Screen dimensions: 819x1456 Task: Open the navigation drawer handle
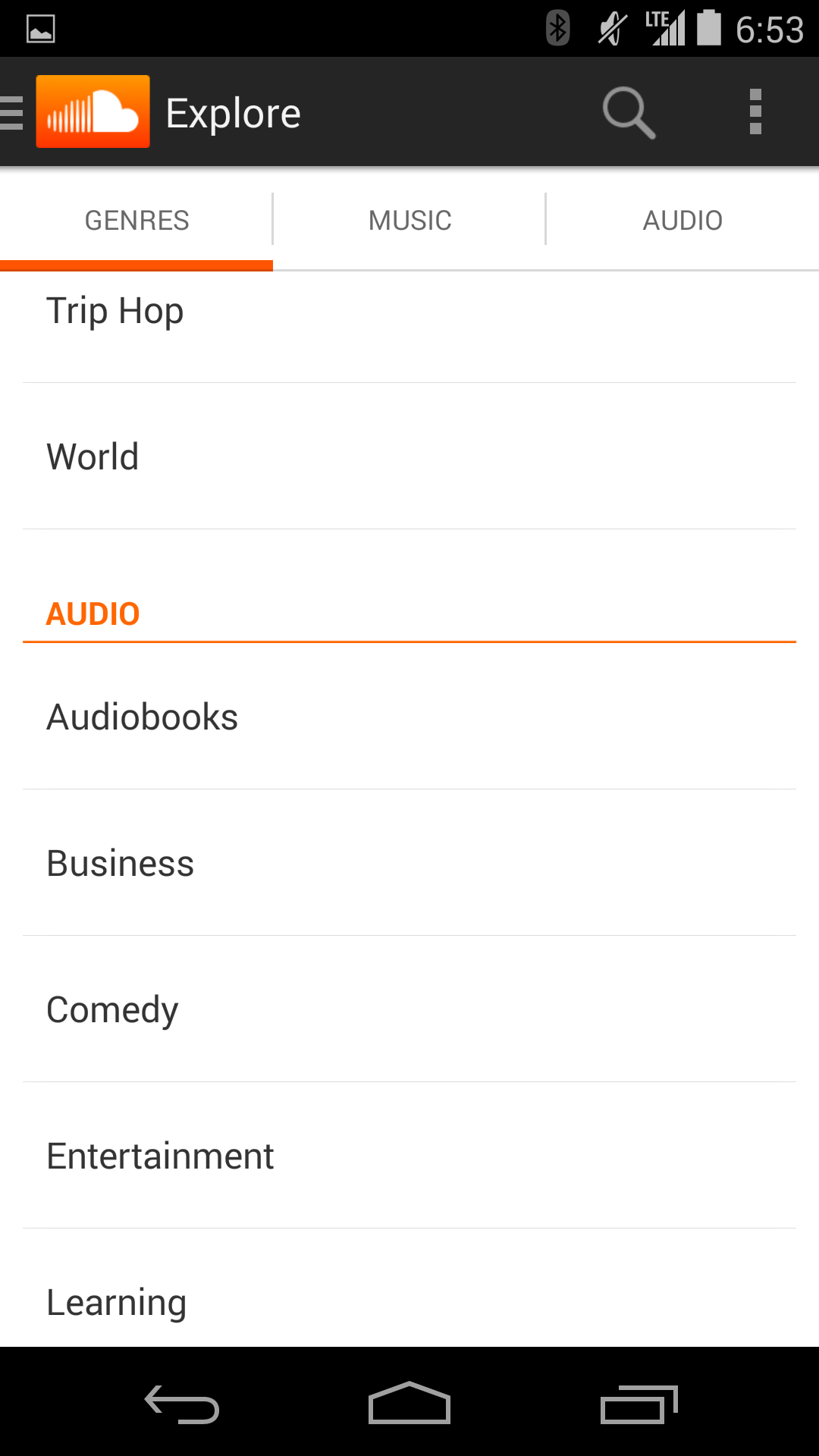coord(11,111)
